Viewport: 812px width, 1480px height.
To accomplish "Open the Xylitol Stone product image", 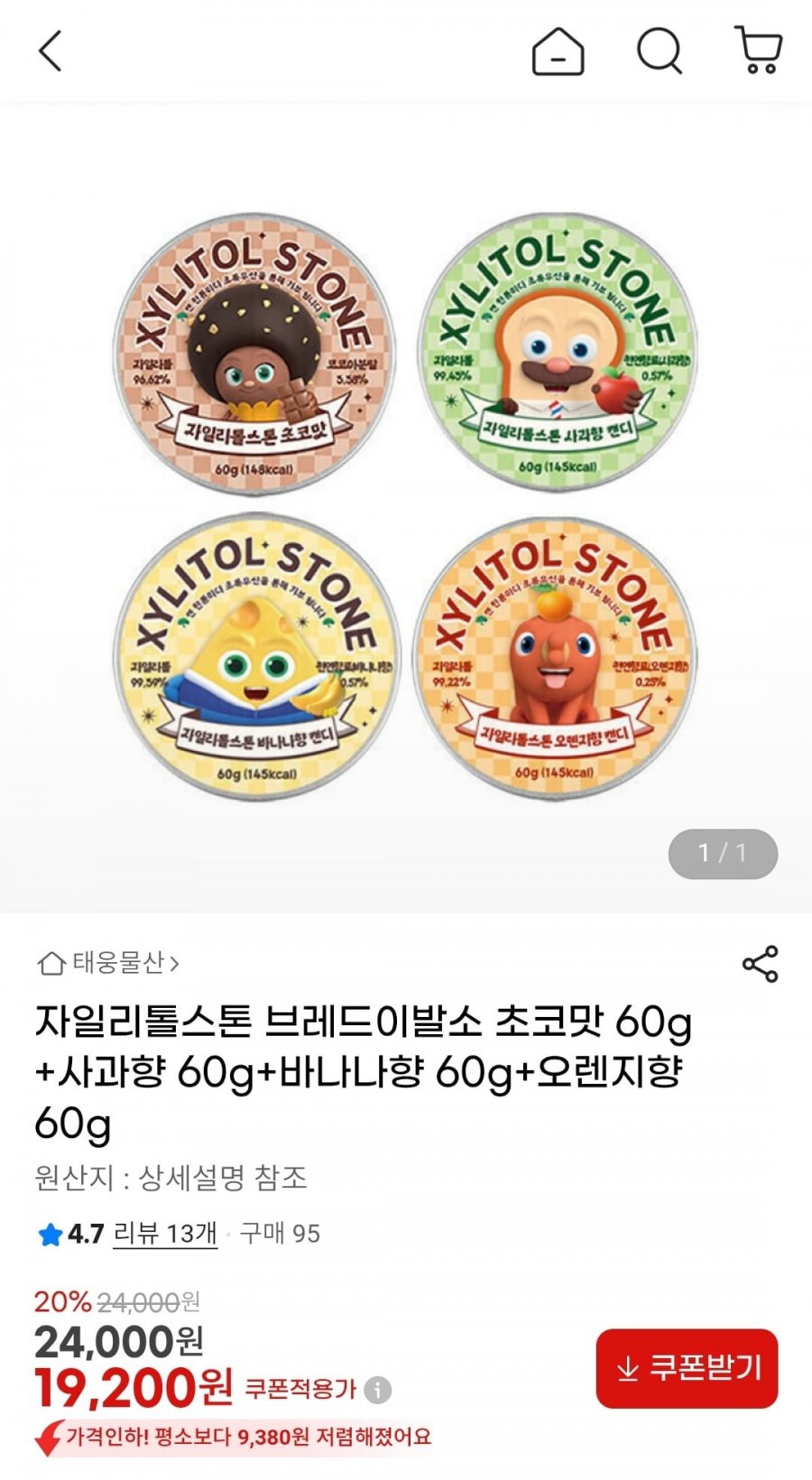I will pos(406,505).
